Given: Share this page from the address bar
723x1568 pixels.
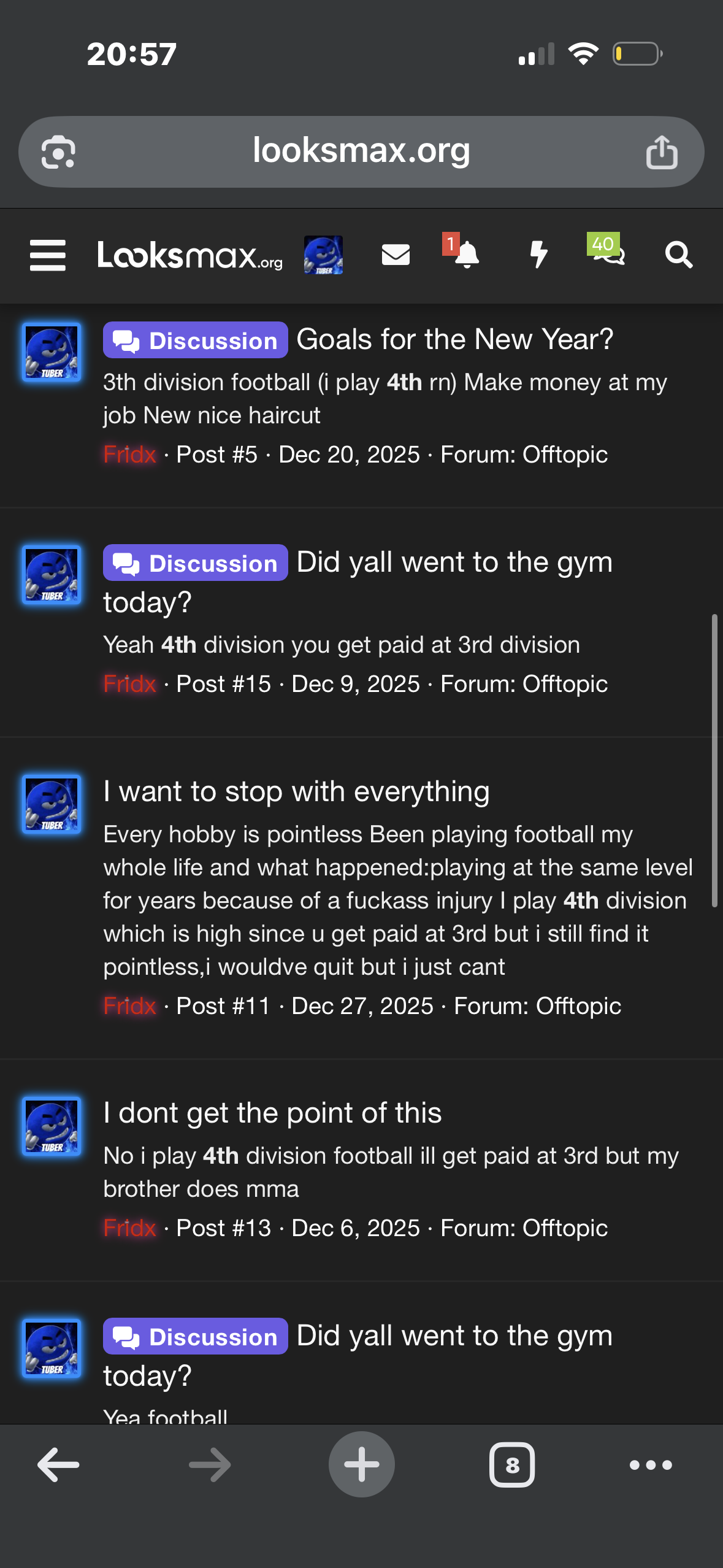Looking at the screenshot, I should pyautogui.click(x=662, y=152).
